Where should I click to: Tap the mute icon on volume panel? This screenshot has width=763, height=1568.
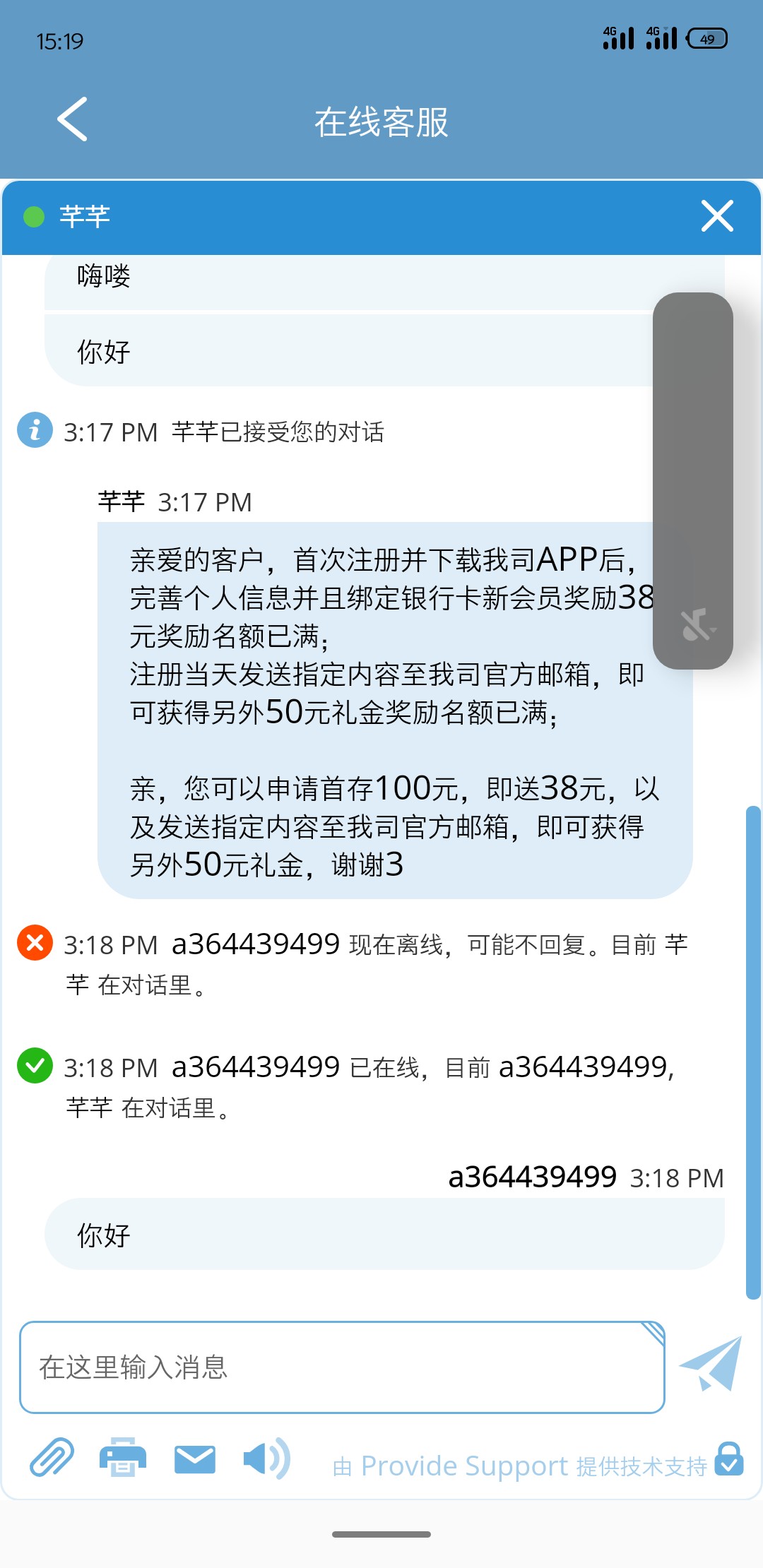tap(697, 626)
